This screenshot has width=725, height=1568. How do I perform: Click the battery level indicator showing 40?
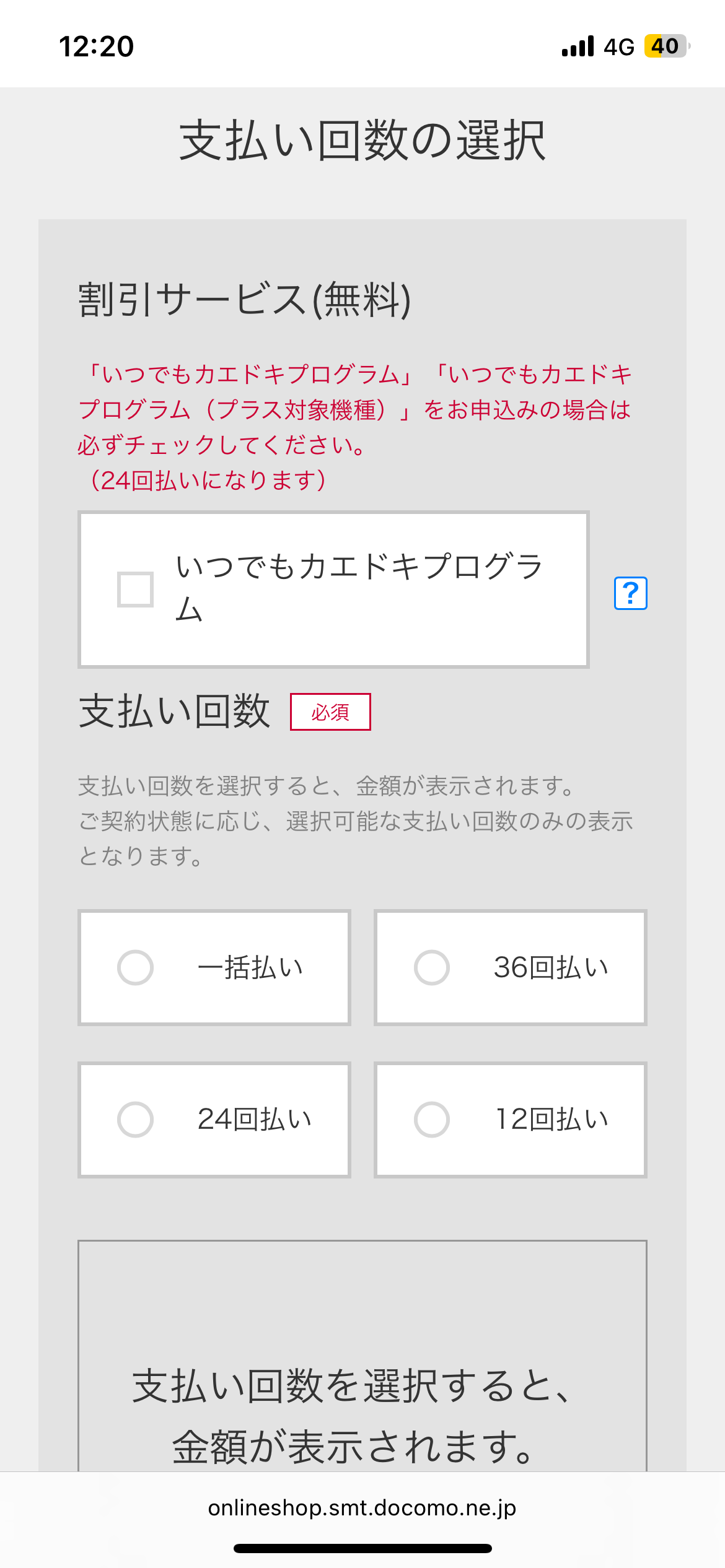664,45
